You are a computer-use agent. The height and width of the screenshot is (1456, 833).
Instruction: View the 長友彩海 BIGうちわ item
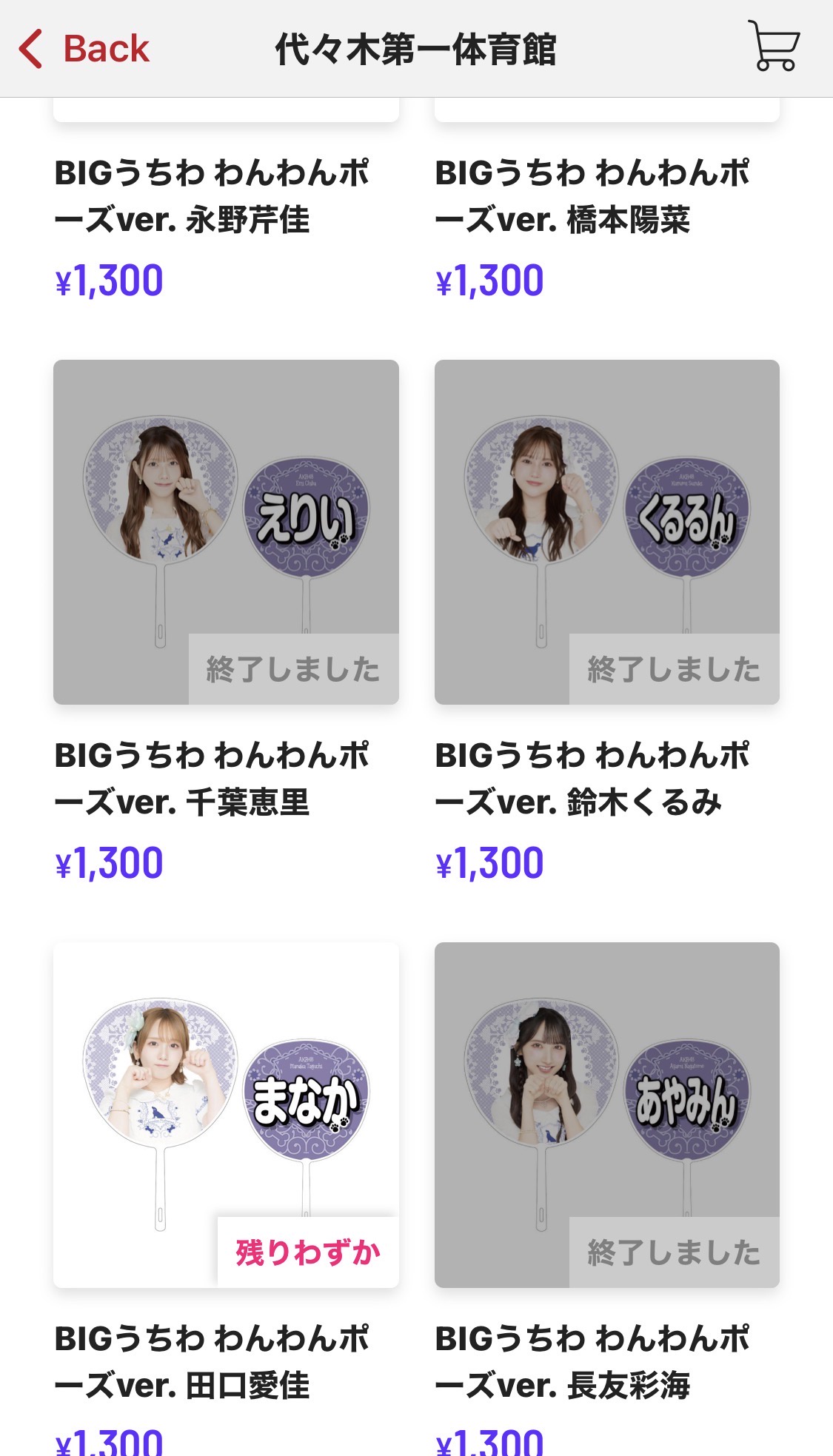(x=606, y=1115)
